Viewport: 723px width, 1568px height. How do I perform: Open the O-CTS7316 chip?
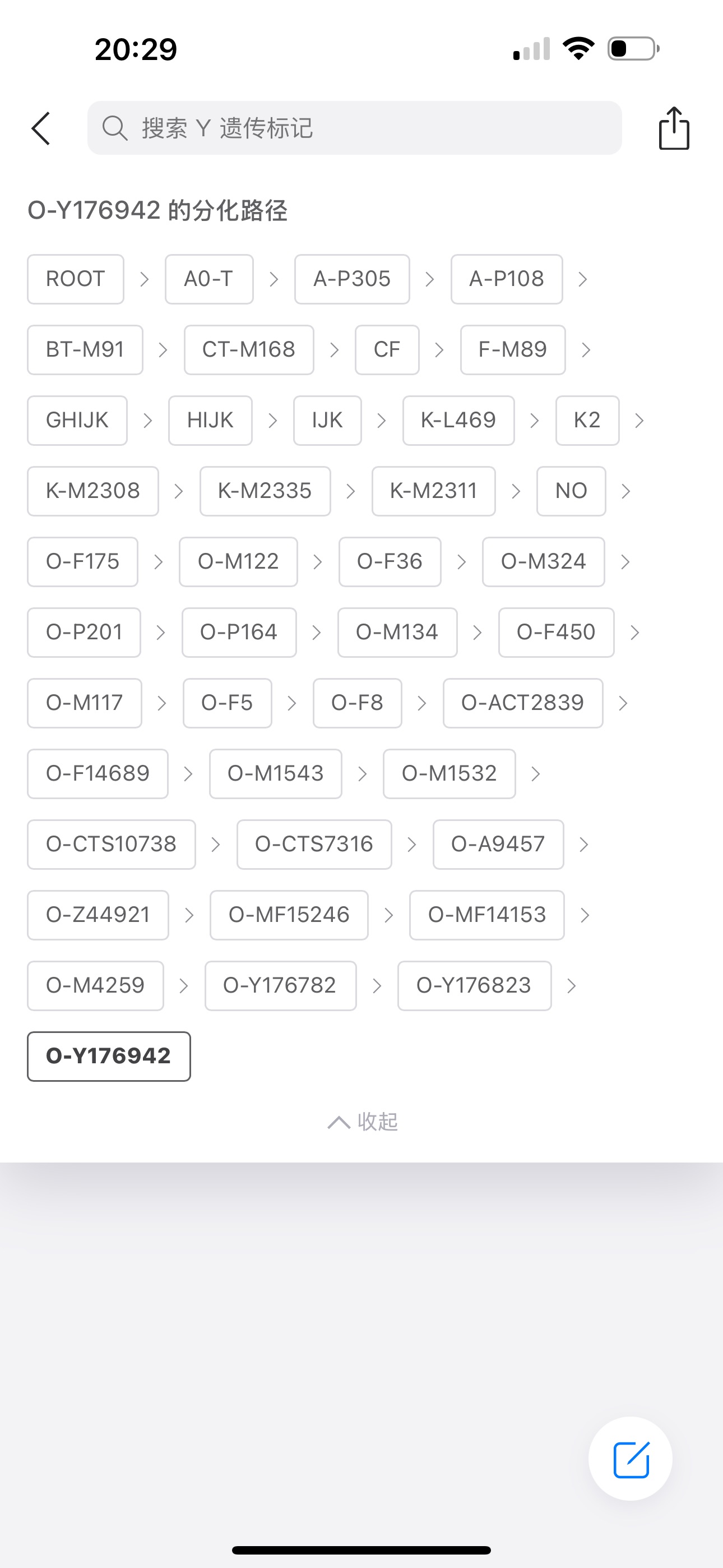(x=314, y=843)
